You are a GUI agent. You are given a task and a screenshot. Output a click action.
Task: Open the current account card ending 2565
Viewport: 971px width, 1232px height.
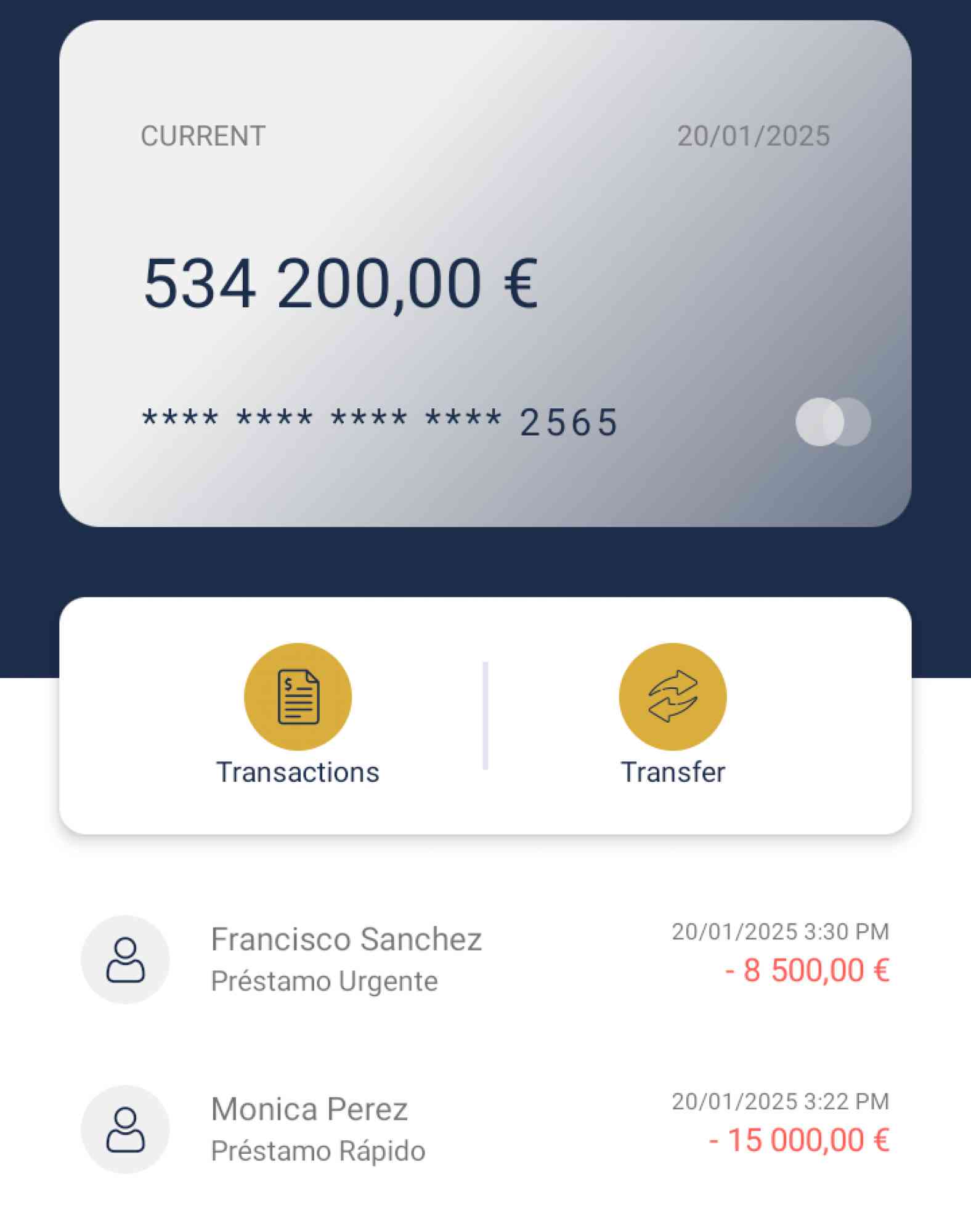pos(485,274)
